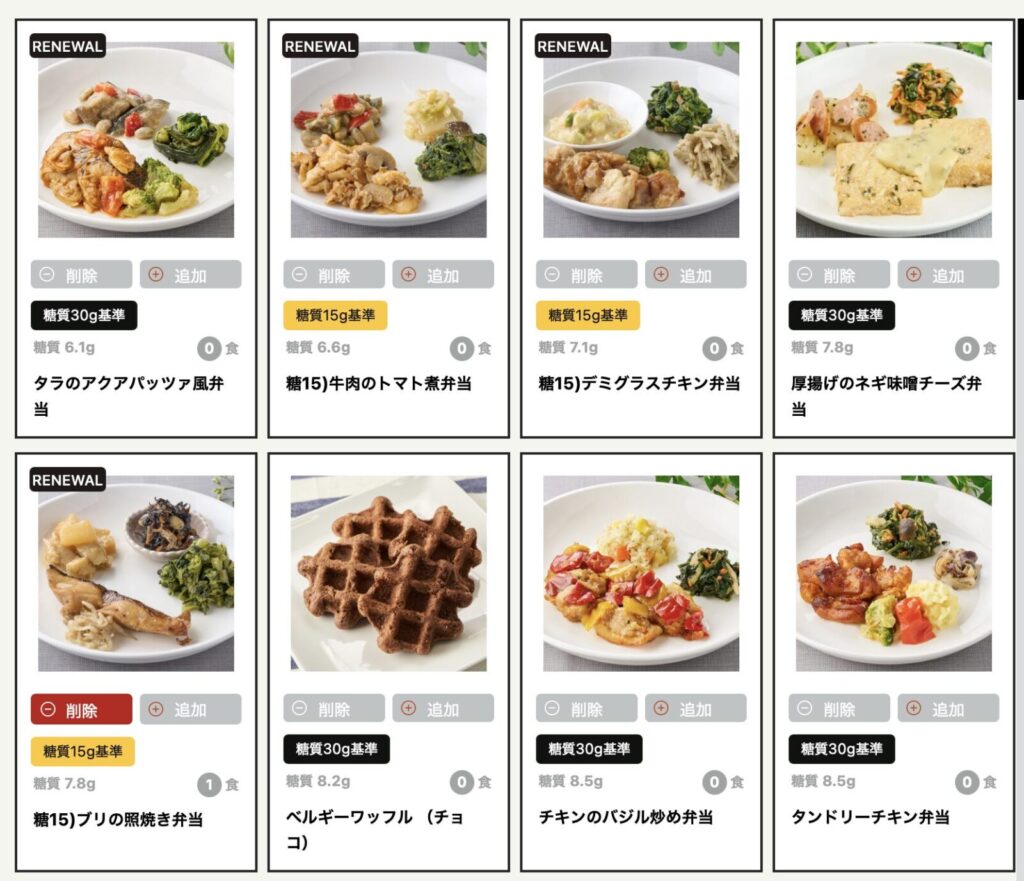The image size is (1024, 881).
Task: Add チキンのバジル炒め弁当 with 追加
Action: [x=695, y=709]
